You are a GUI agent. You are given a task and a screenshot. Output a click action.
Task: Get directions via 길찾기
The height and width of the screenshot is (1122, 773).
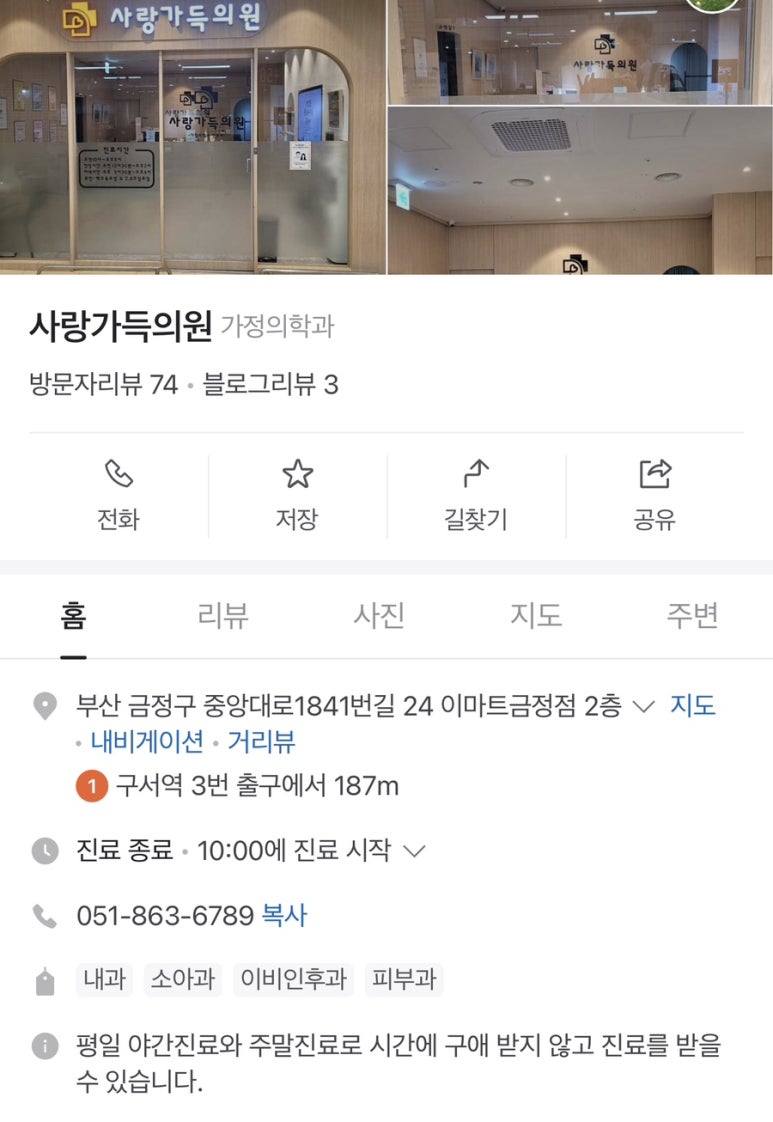click(476, 495)
